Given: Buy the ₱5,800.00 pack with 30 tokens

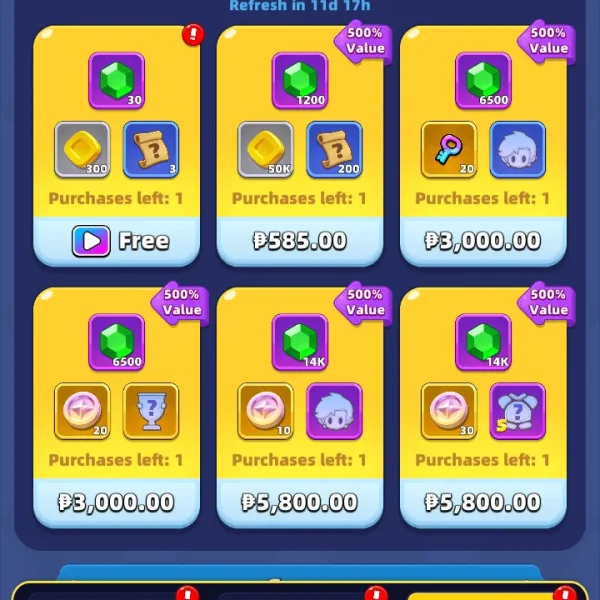Looking at the screenshot, I should click(483, 502).
